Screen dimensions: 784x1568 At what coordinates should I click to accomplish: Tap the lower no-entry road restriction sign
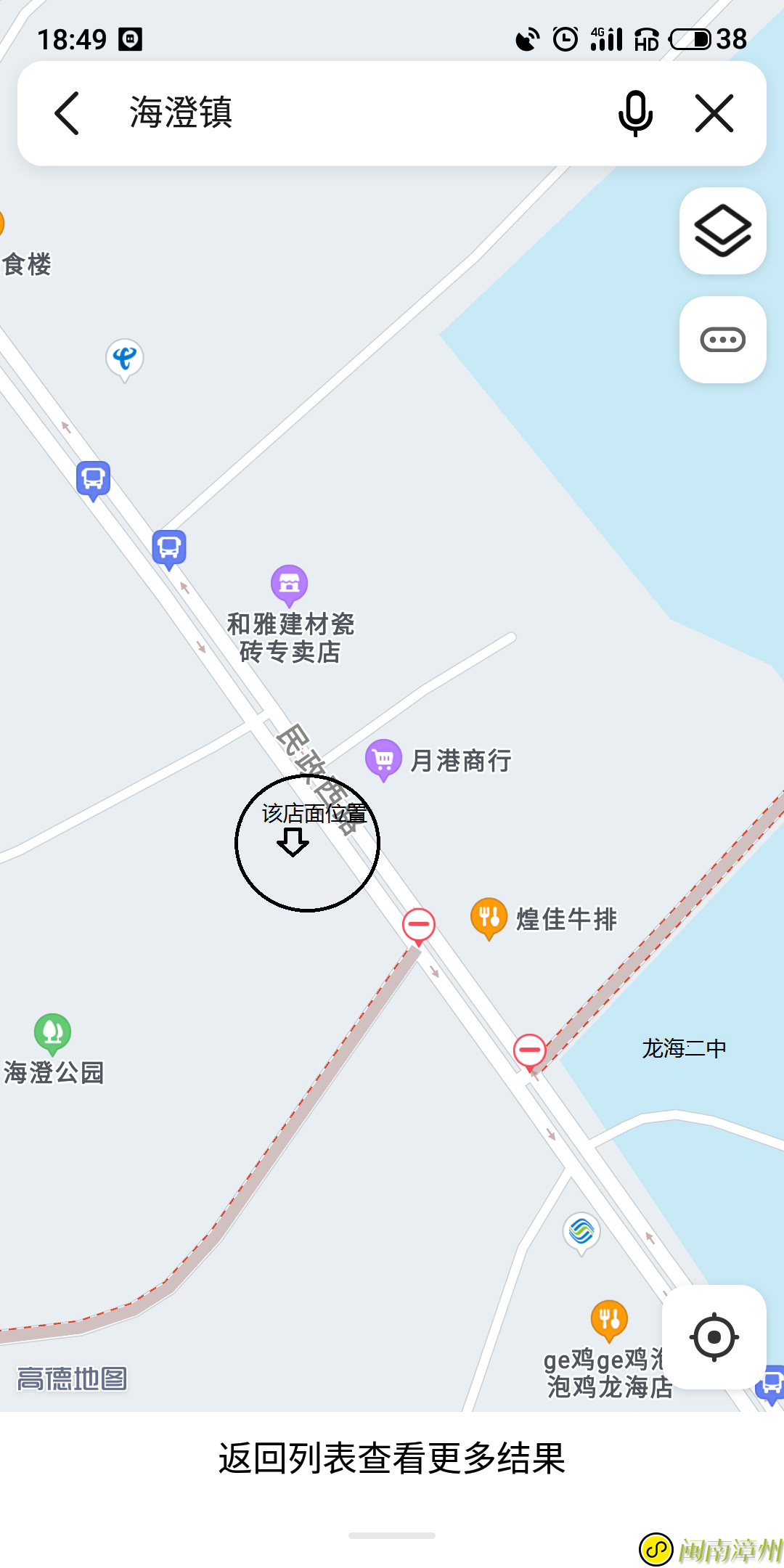(529, 1048)
